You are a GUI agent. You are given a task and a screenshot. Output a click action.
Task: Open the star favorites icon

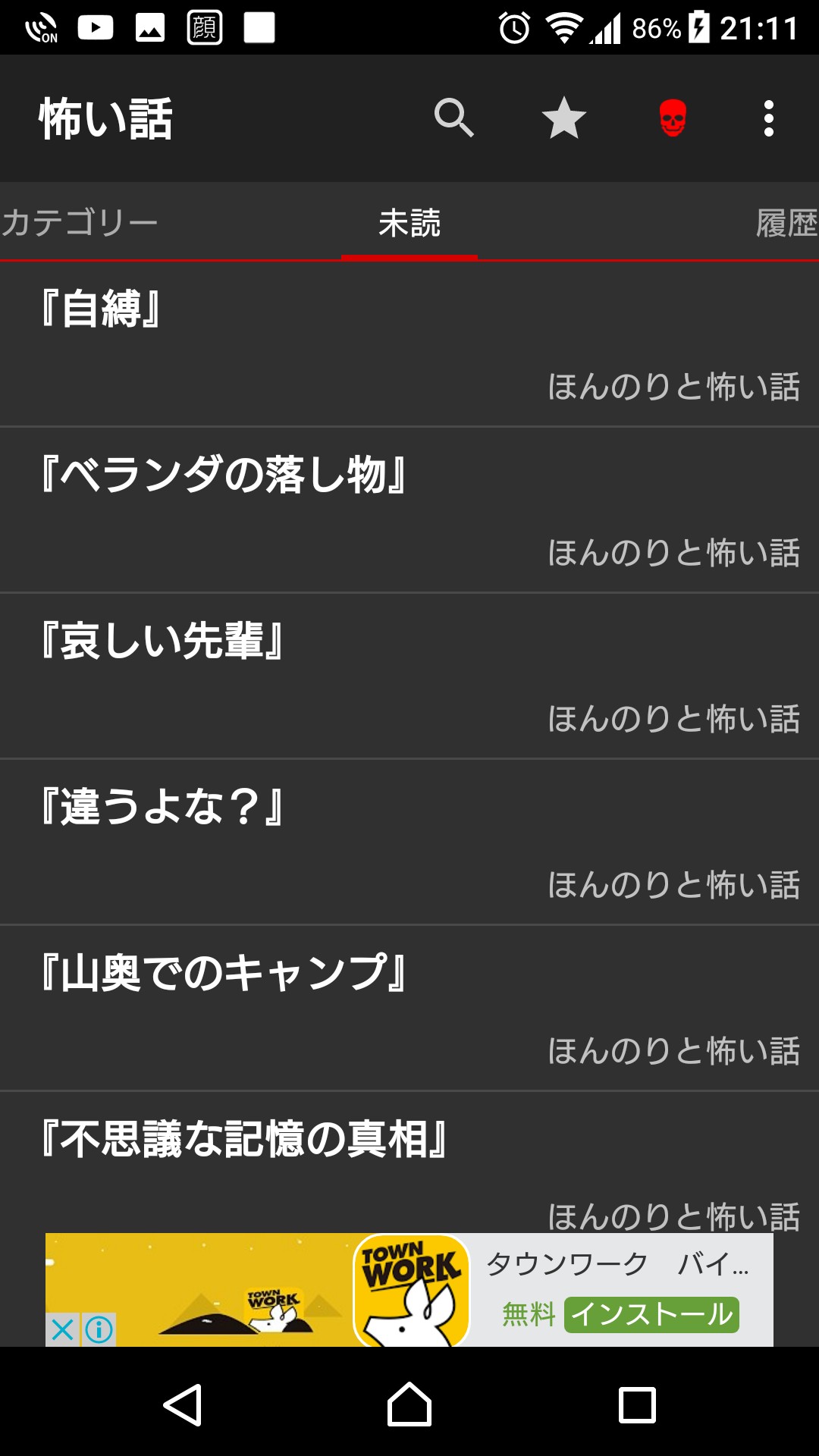(563, 118)
